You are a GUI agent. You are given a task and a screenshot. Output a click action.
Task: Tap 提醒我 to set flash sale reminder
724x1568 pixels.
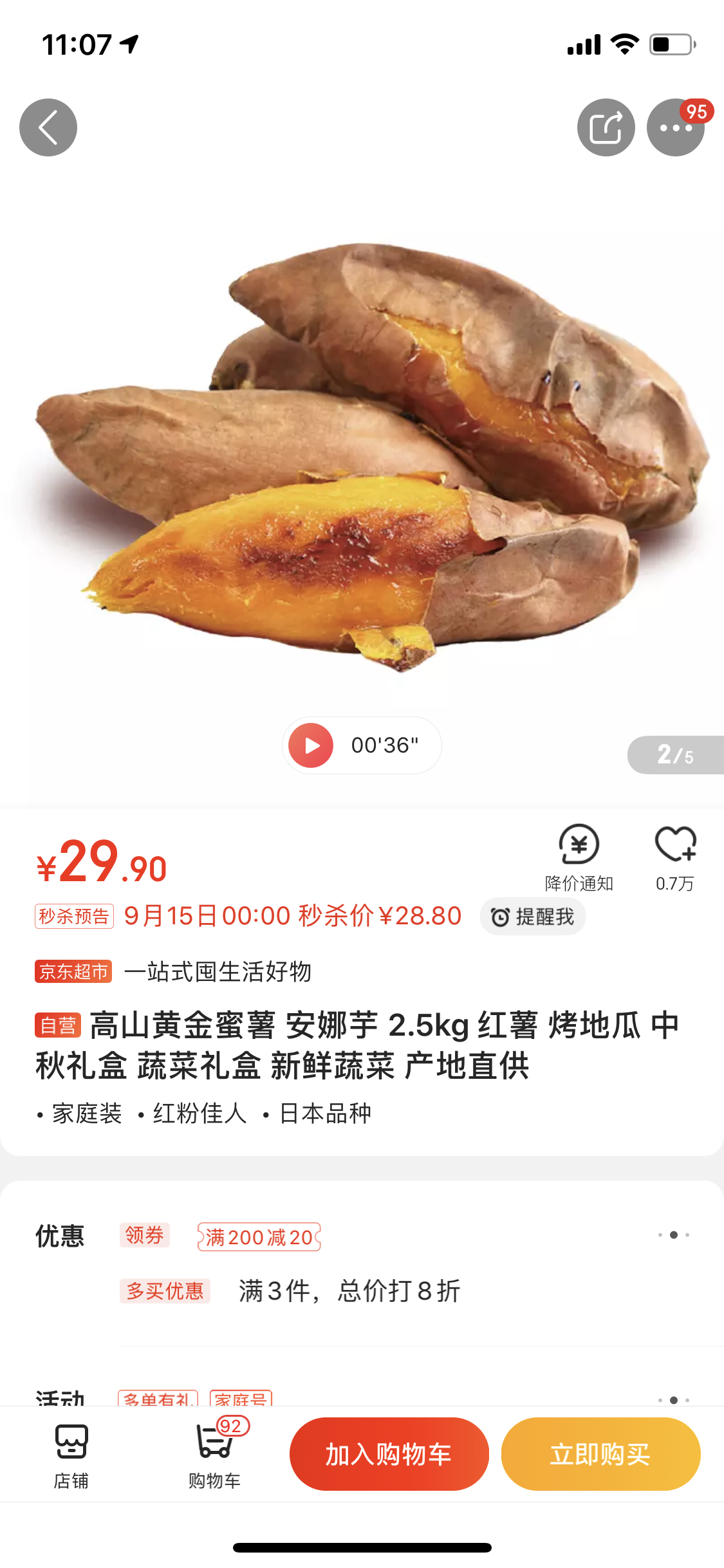(533, 917)
